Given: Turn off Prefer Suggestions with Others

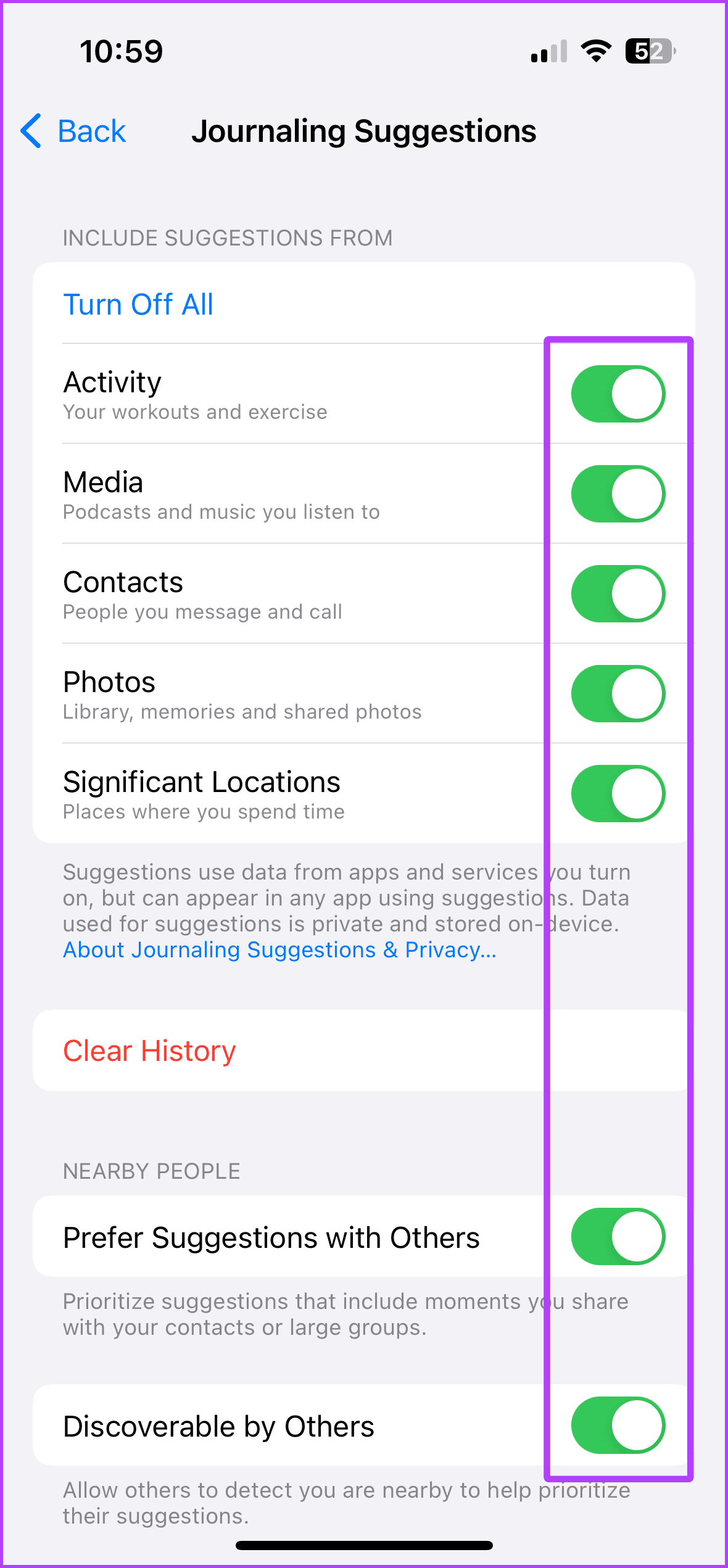Looking at the screenshot, I should coord(617,1237).
